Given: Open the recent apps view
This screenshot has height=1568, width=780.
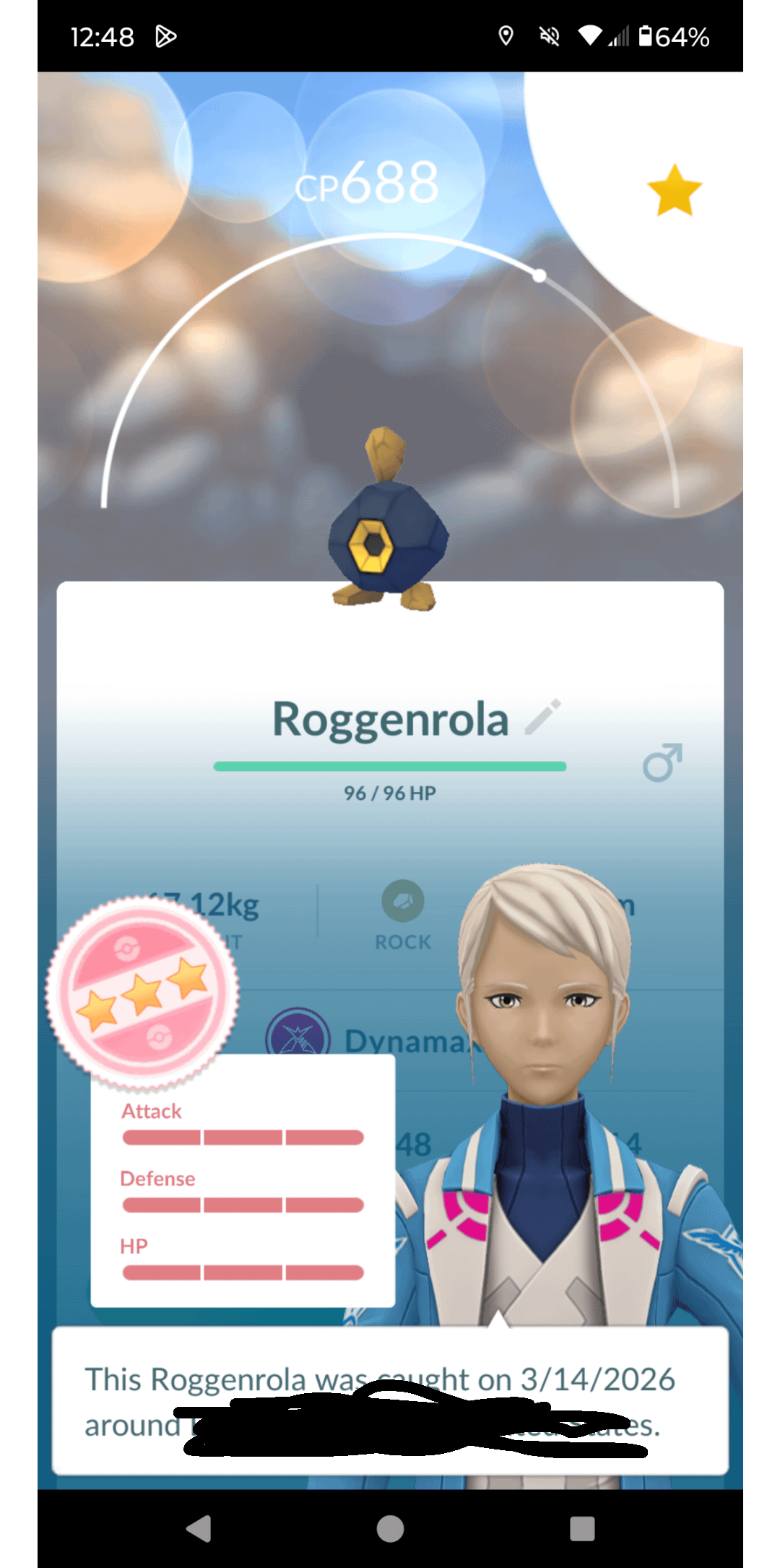Looking at the screenshot, I should coord(582,1528).
